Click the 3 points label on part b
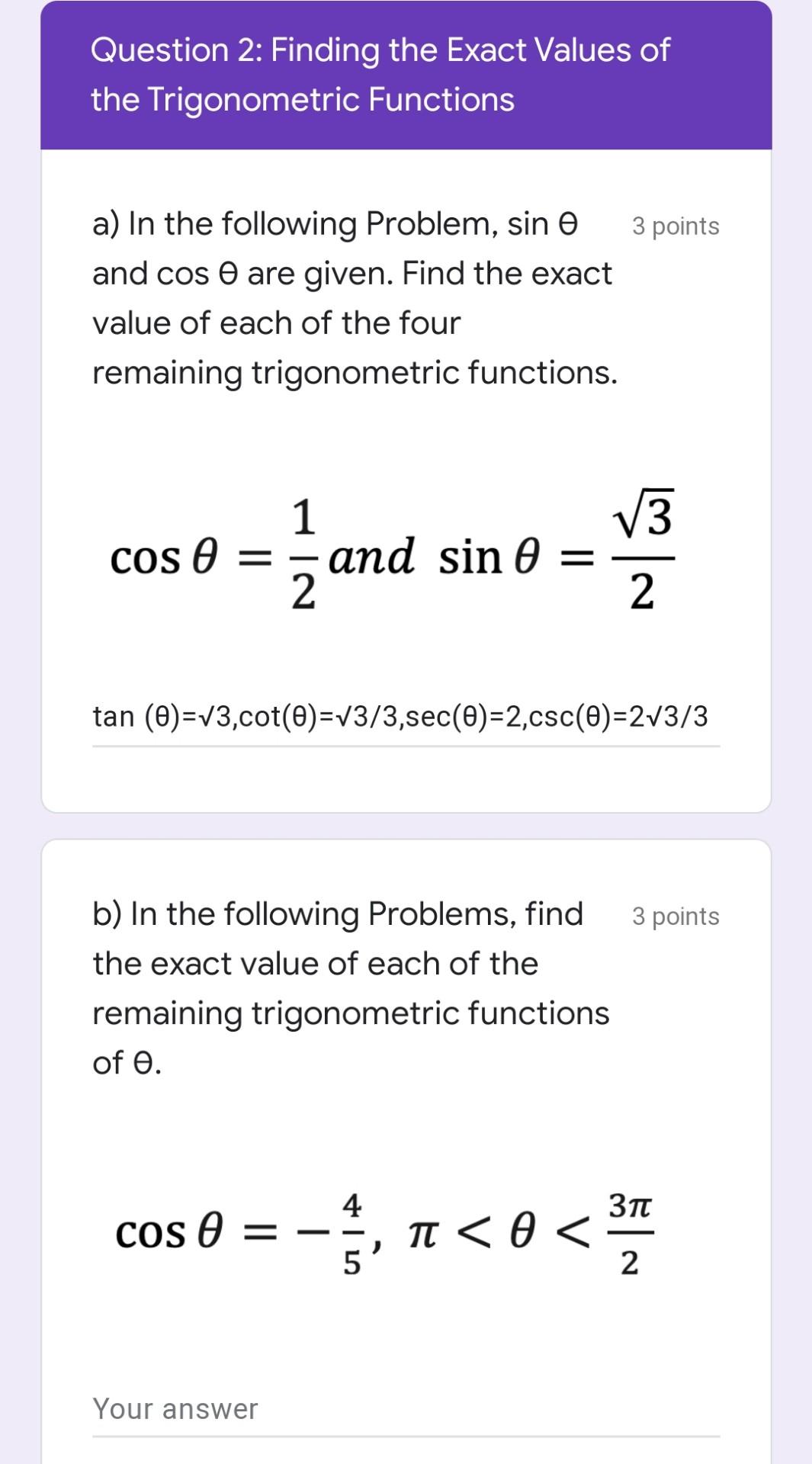 [x=674, y=916]
